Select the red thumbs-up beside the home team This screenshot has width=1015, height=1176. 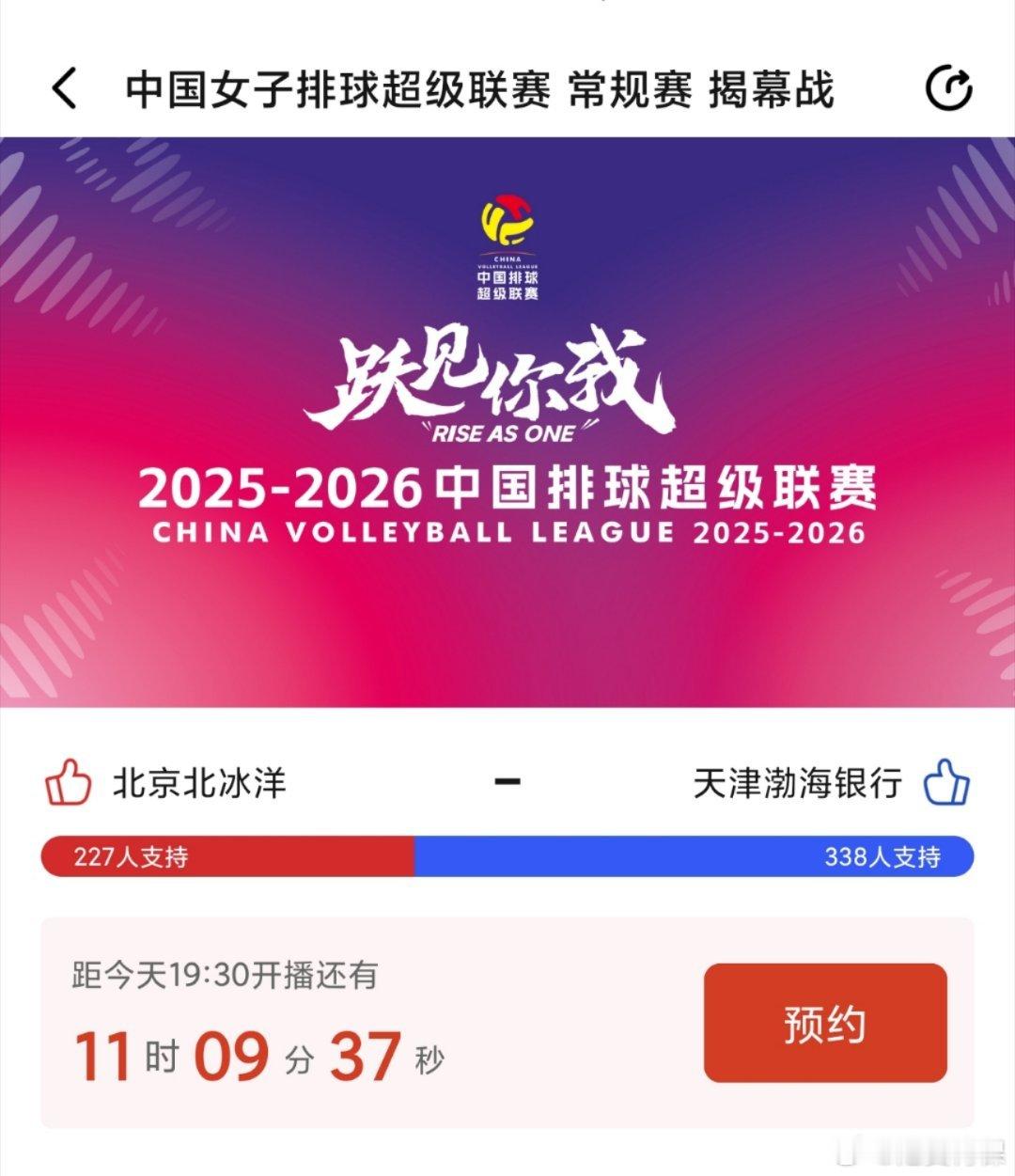click(68, 783)
